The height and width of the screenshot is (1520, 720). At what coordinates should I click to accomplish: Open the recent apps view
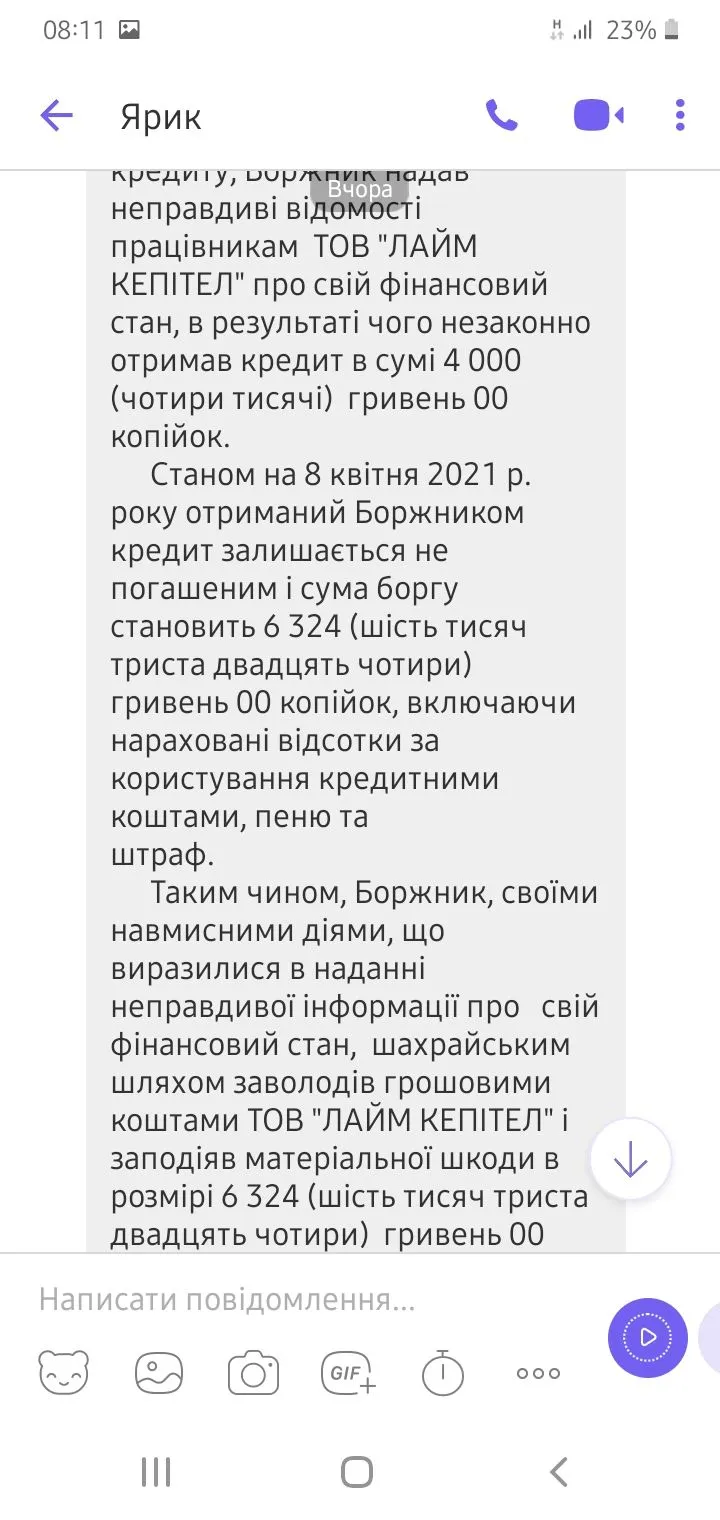click(x=156, y=1472)
